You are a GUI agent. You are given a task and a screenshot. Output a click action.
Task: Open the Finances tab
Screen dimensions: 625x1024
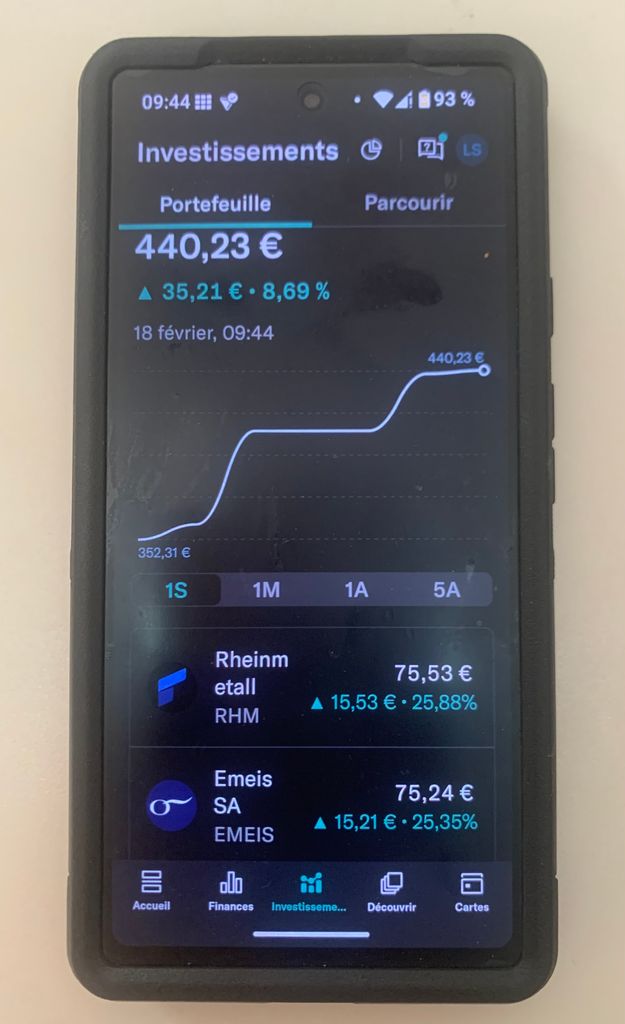coord(231,890)
